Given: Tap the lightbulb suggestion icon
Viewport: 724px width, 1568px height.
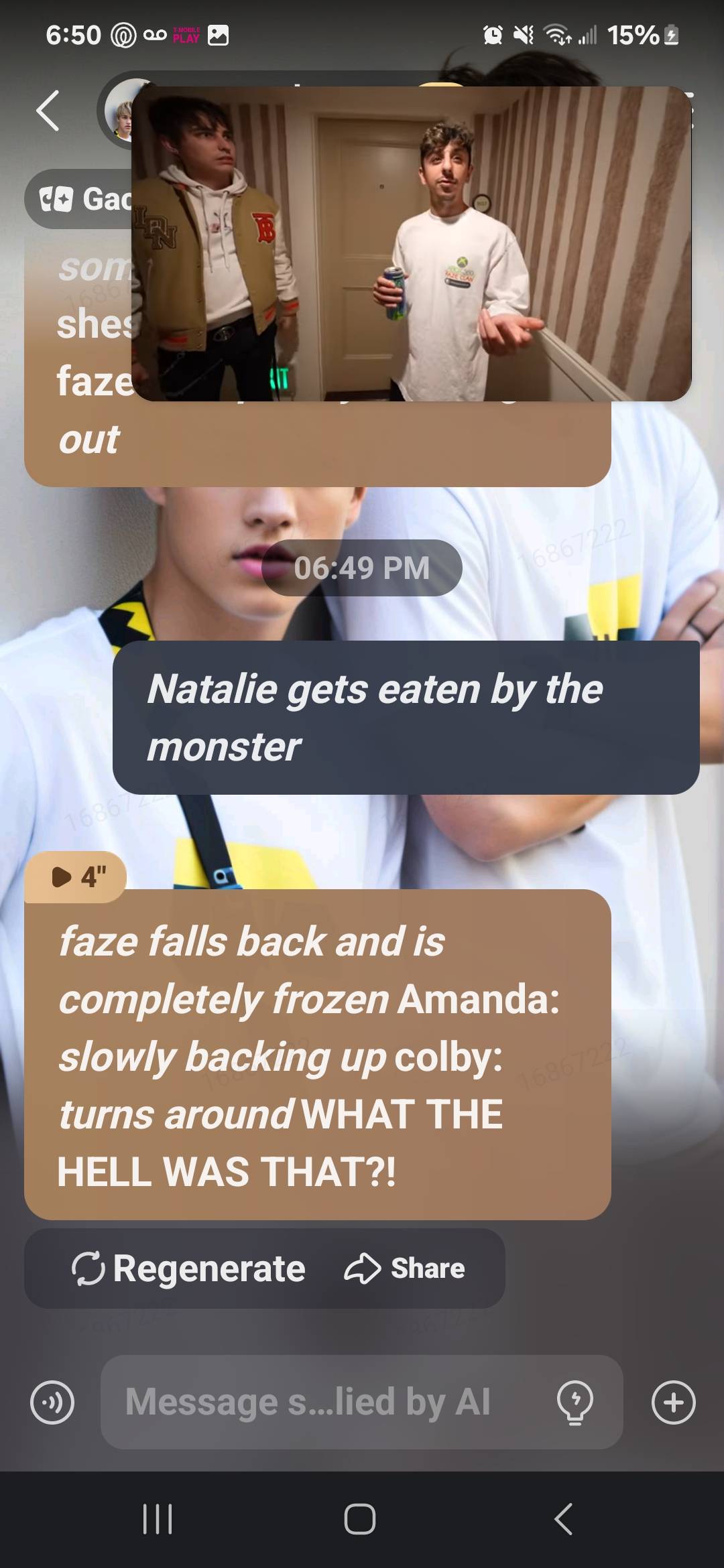Looking at the screenshot, I should pyautogui.click(x=575, y=1402).
